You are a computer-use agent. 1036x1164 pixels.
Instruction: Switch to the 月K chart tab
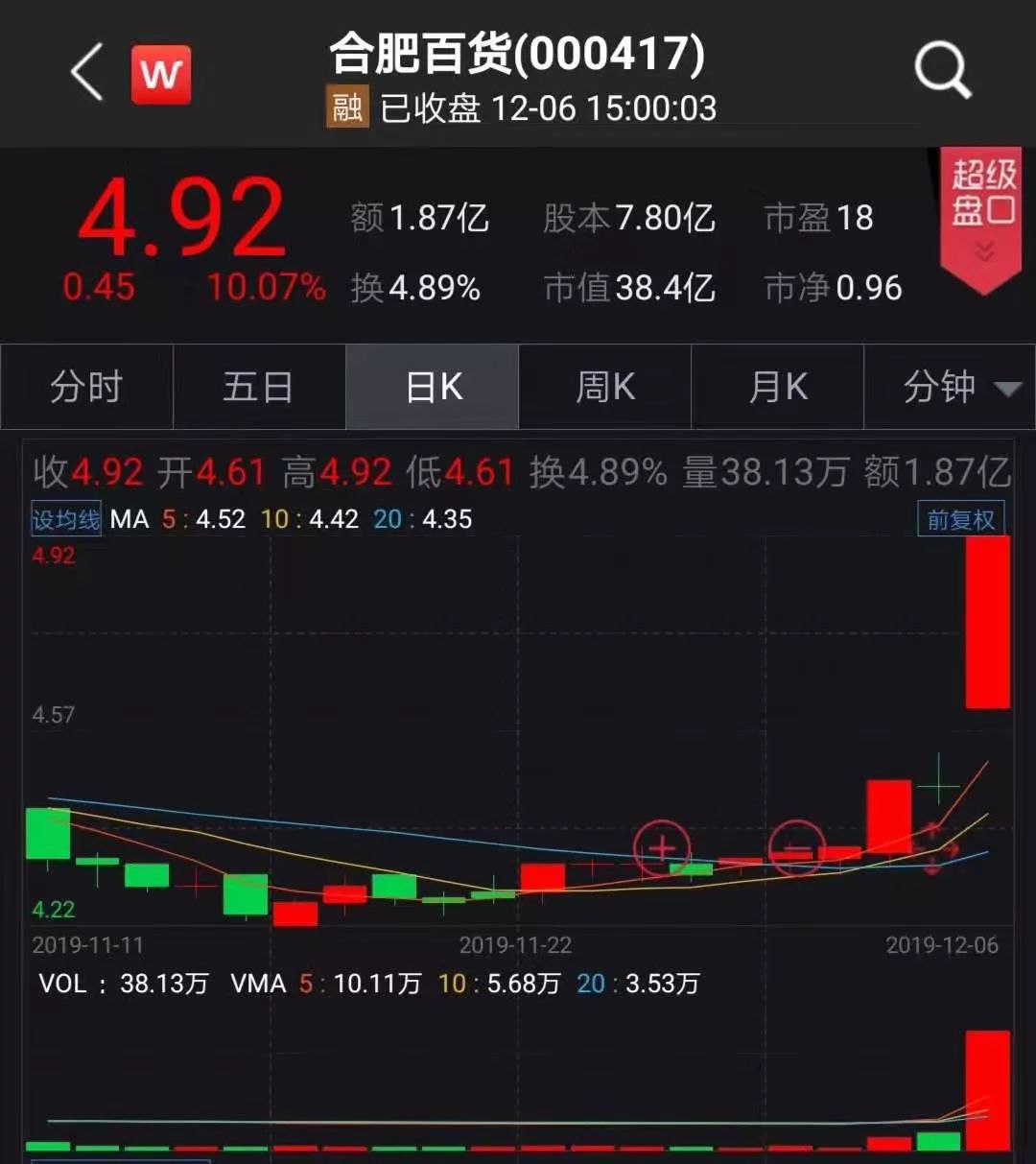click(777, 387)
